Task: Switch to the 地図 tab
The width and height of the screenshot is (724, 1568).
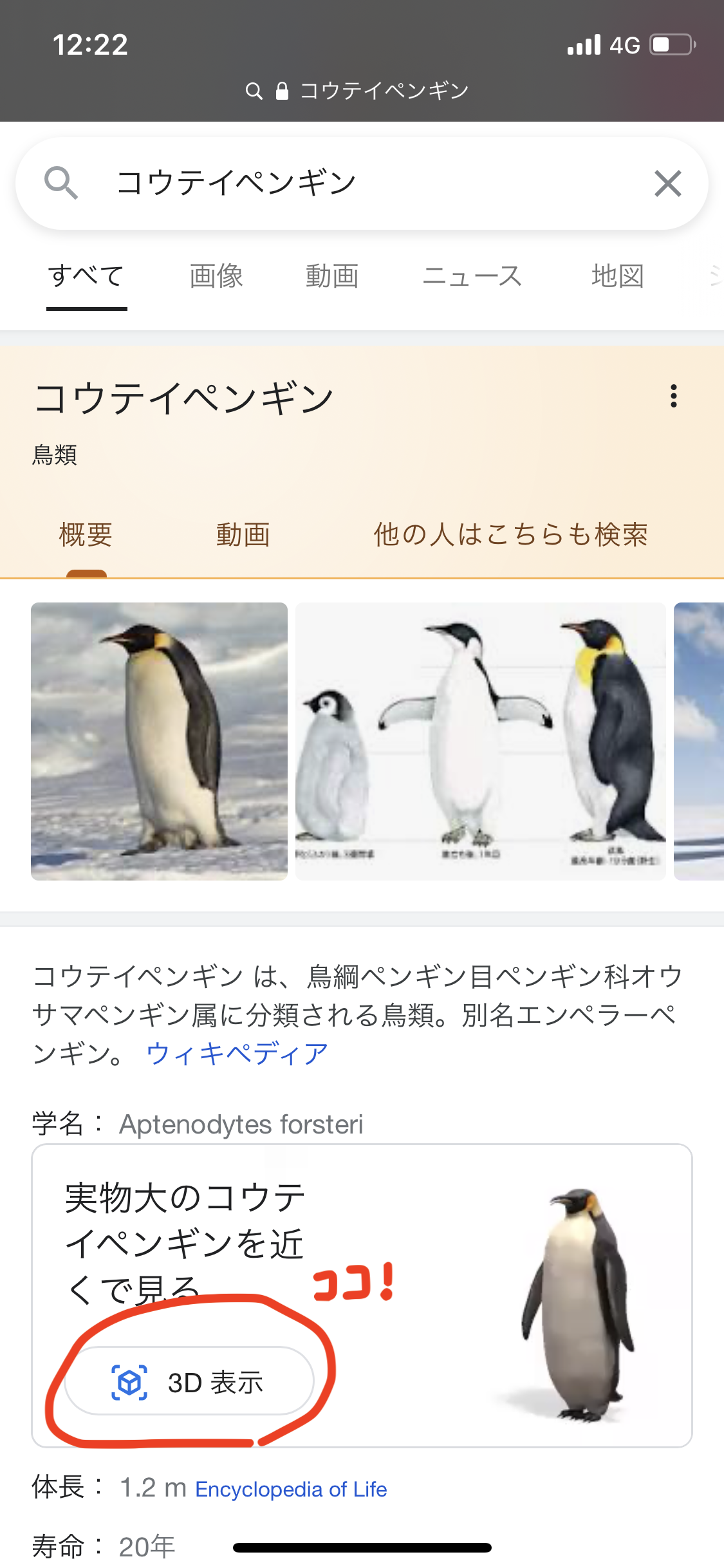Action: coord(617,276)
